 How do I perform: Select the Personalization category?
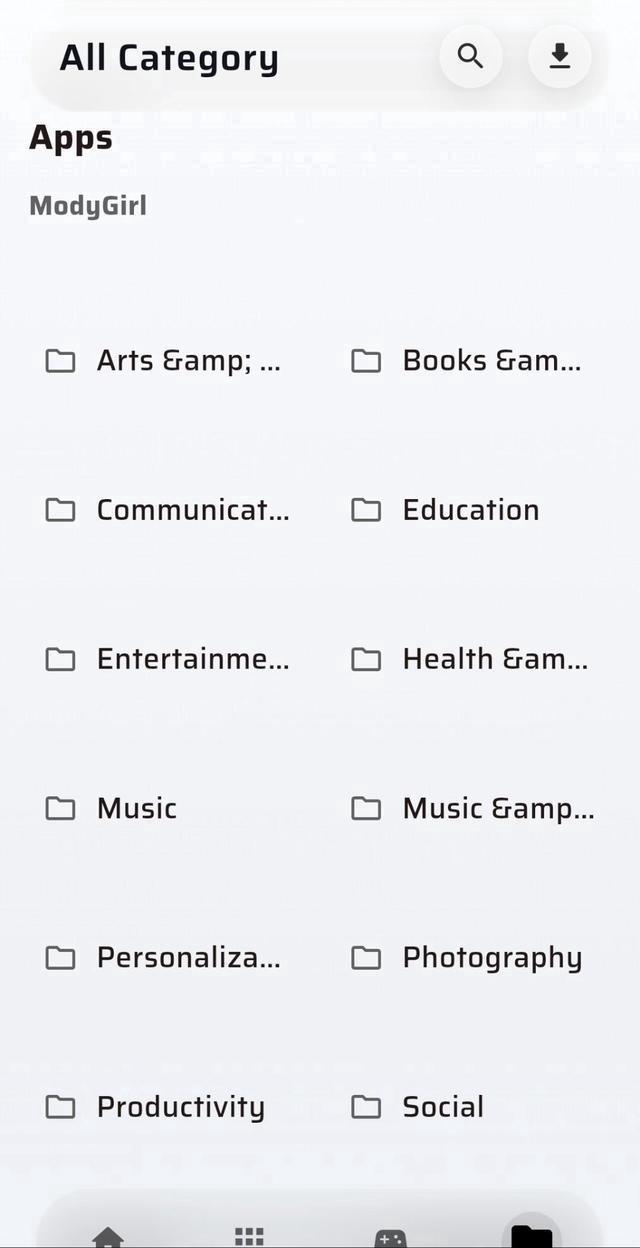[165, 957]
